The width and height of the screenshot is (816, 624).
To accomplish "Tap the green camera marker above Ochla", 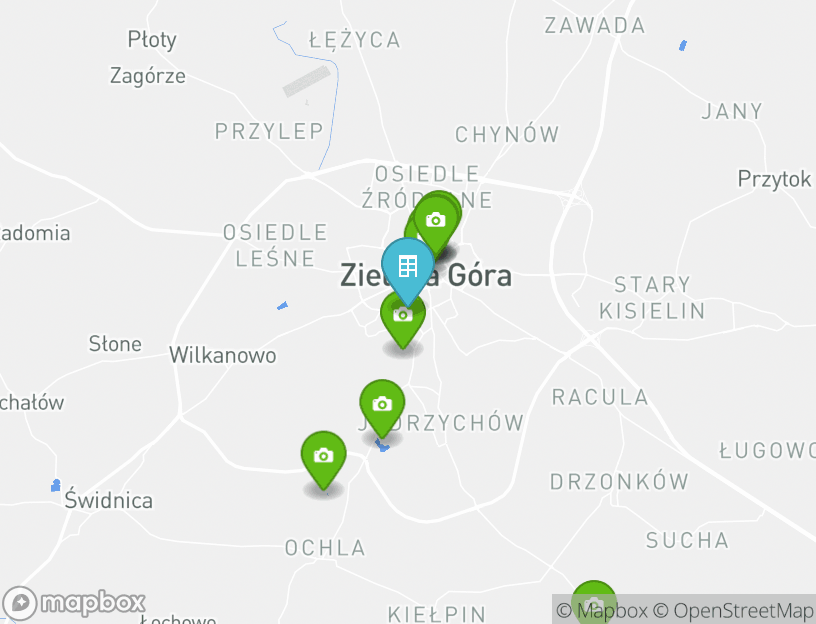I will click(x=323, y=455).
